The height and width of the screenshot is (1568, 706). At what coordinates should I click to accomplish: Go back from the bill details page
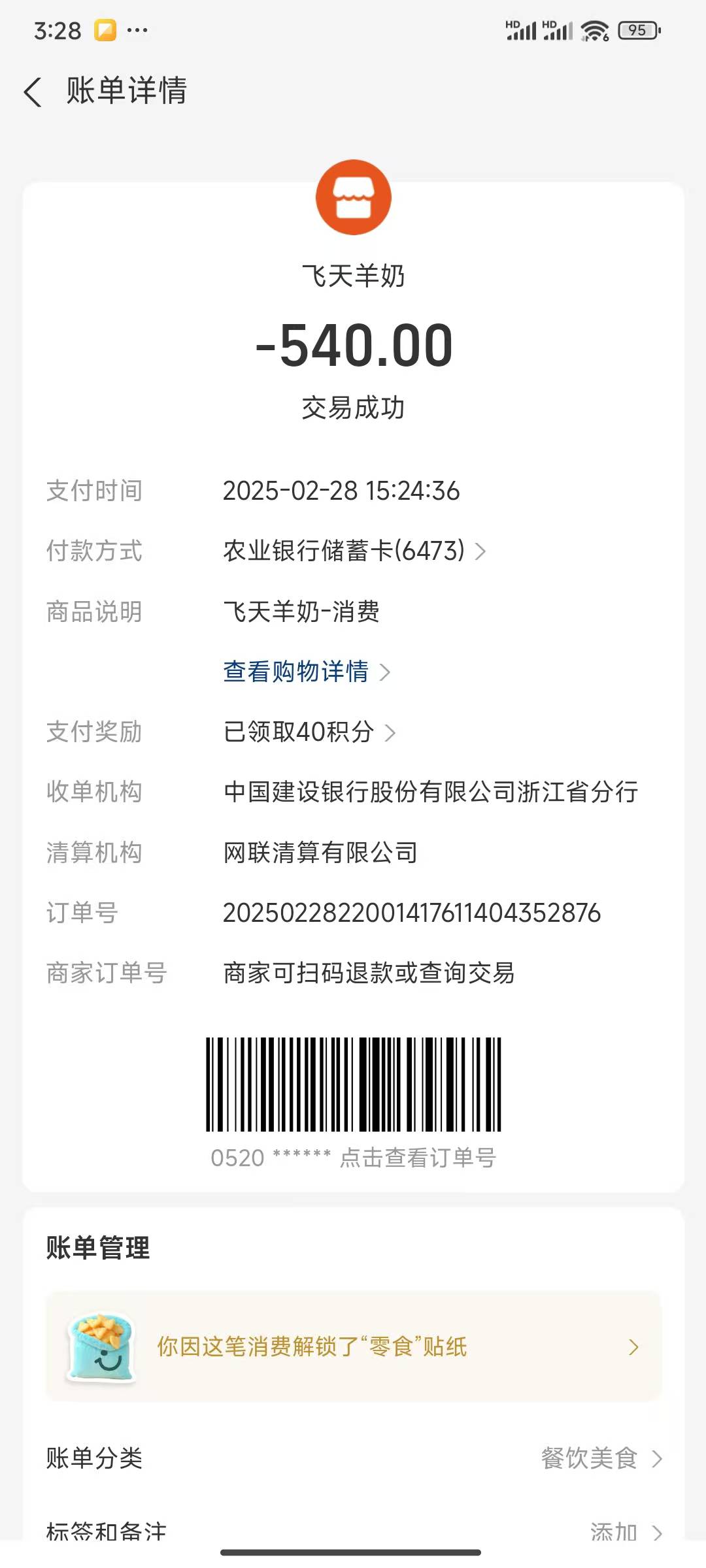click(33, 91)
